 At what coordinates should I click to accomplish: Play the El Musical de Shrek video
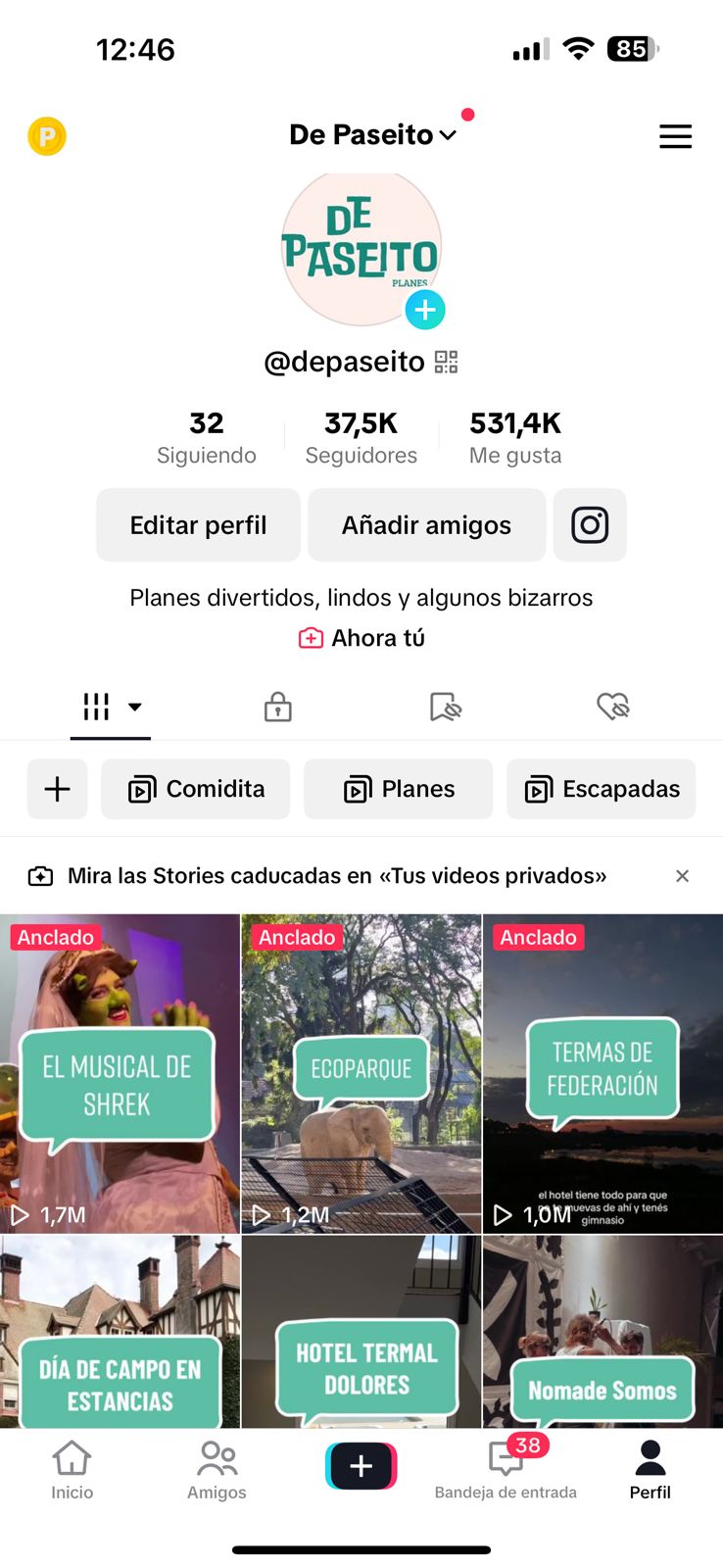120,1073
